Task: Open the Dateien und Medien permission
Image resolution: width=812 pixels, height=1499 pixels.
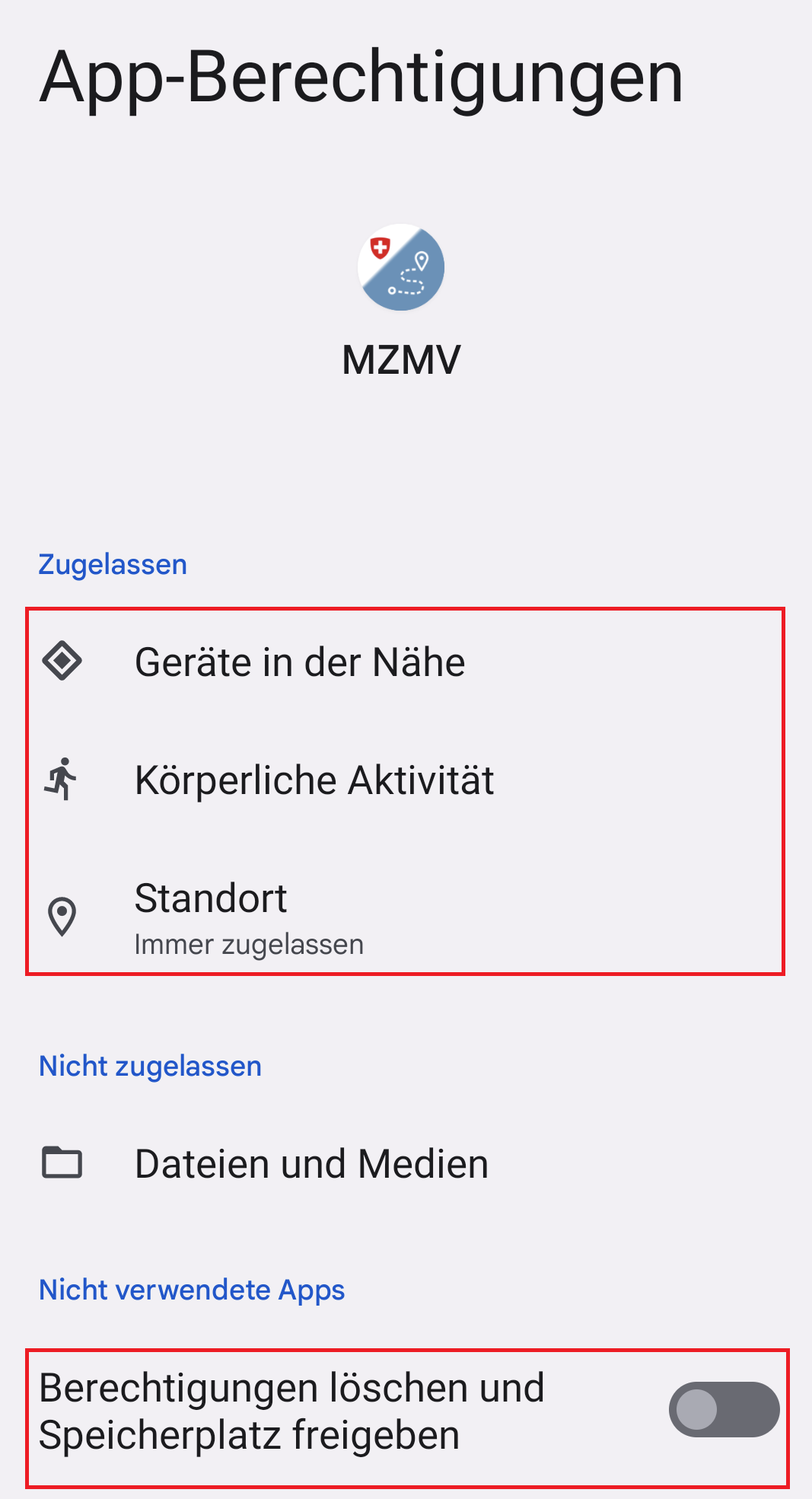Action: point(406,1164)
